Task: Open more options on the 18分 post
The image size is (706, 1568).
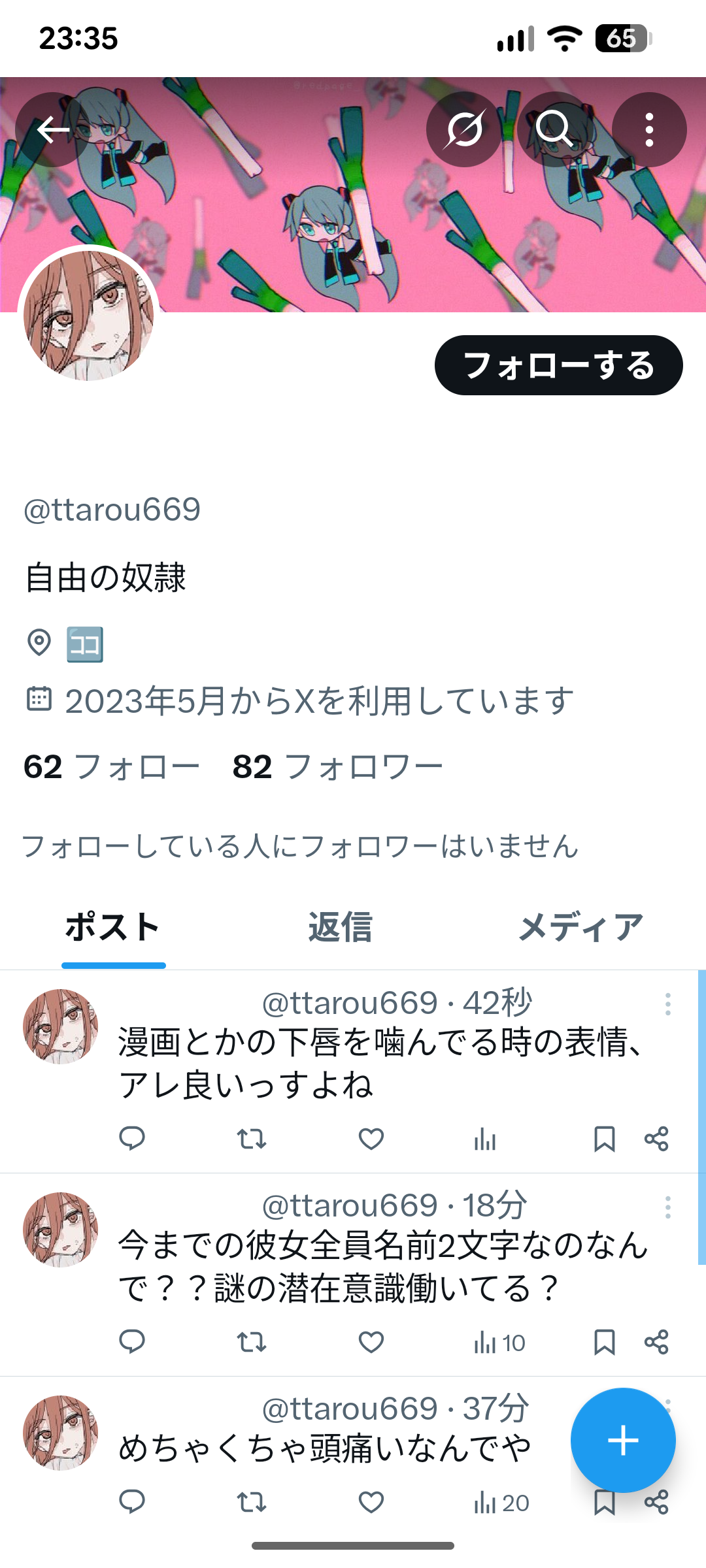Action: [667, 1207]
